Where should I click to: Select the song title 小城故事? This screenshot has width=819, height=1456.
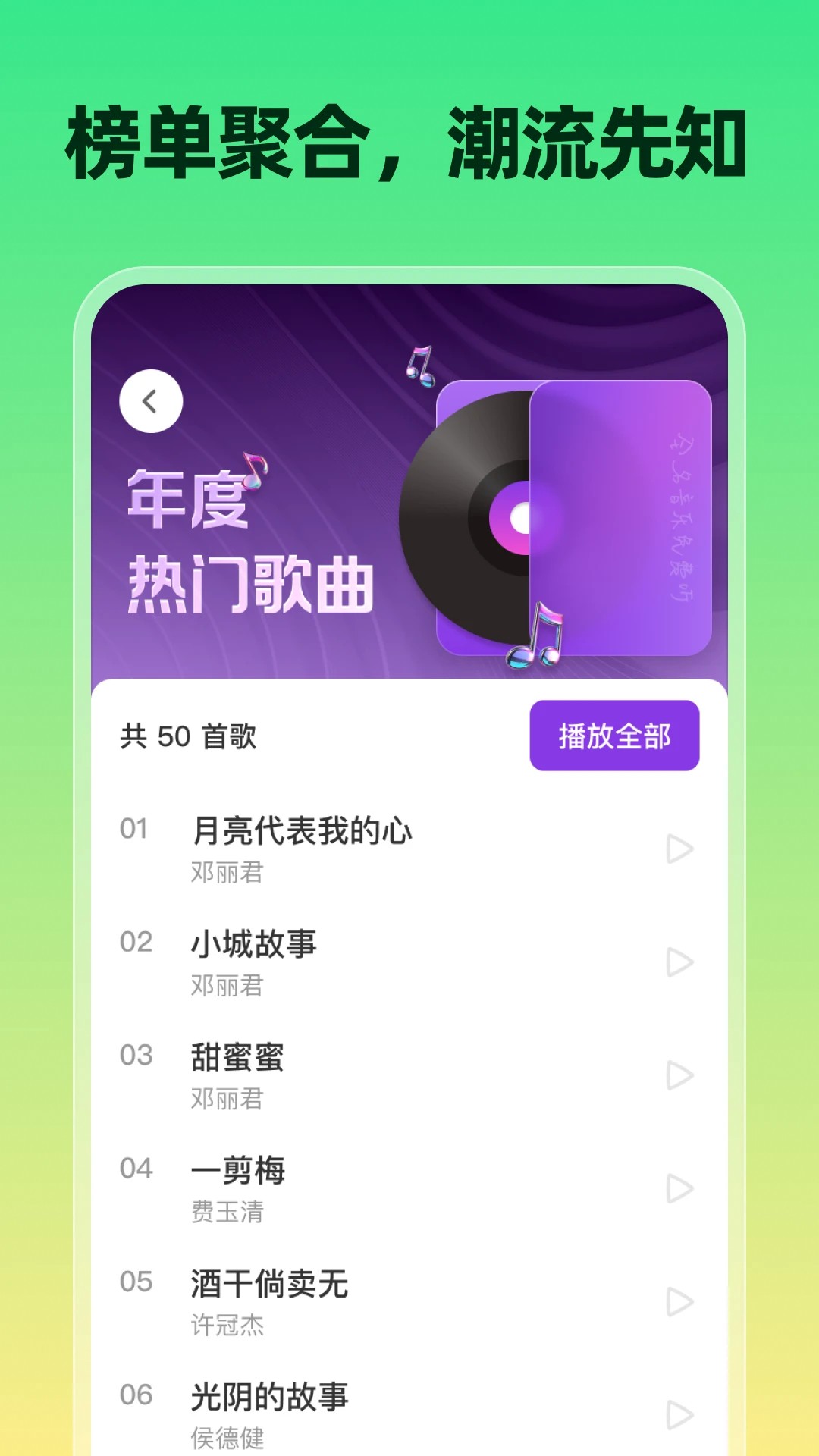(x=253, y=944)
